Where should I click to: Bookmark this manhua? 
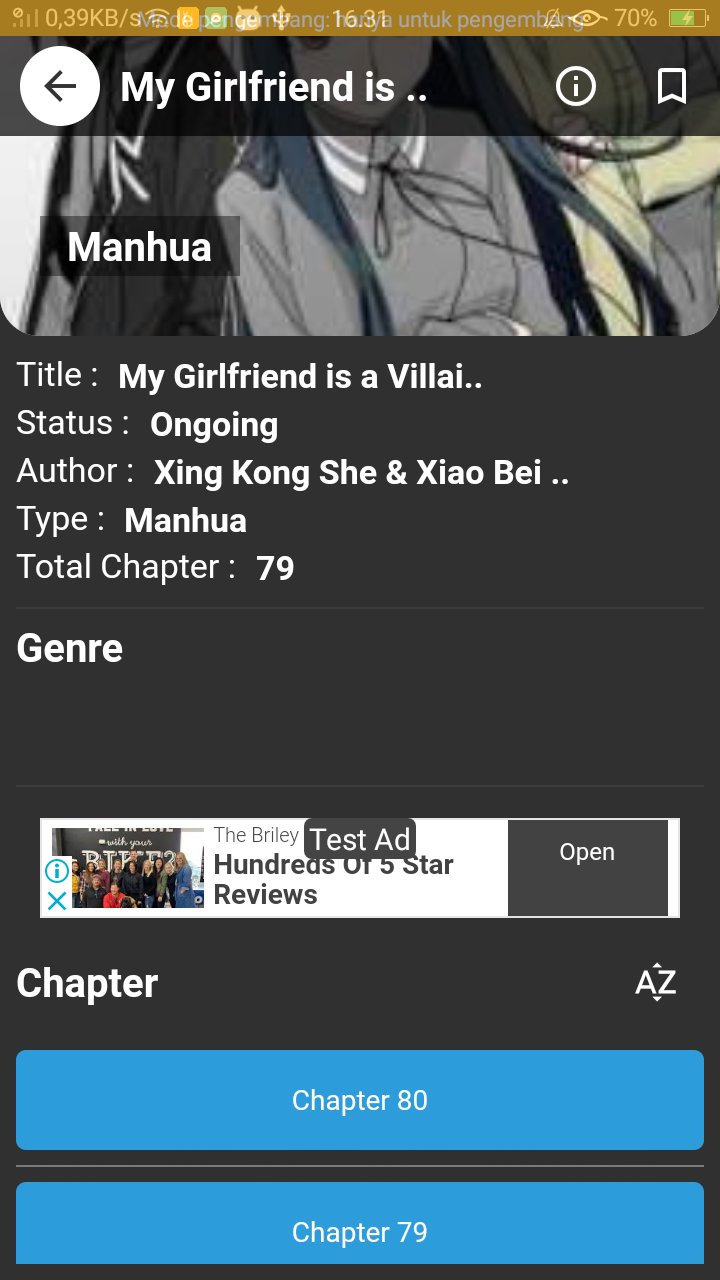(672, 87)
